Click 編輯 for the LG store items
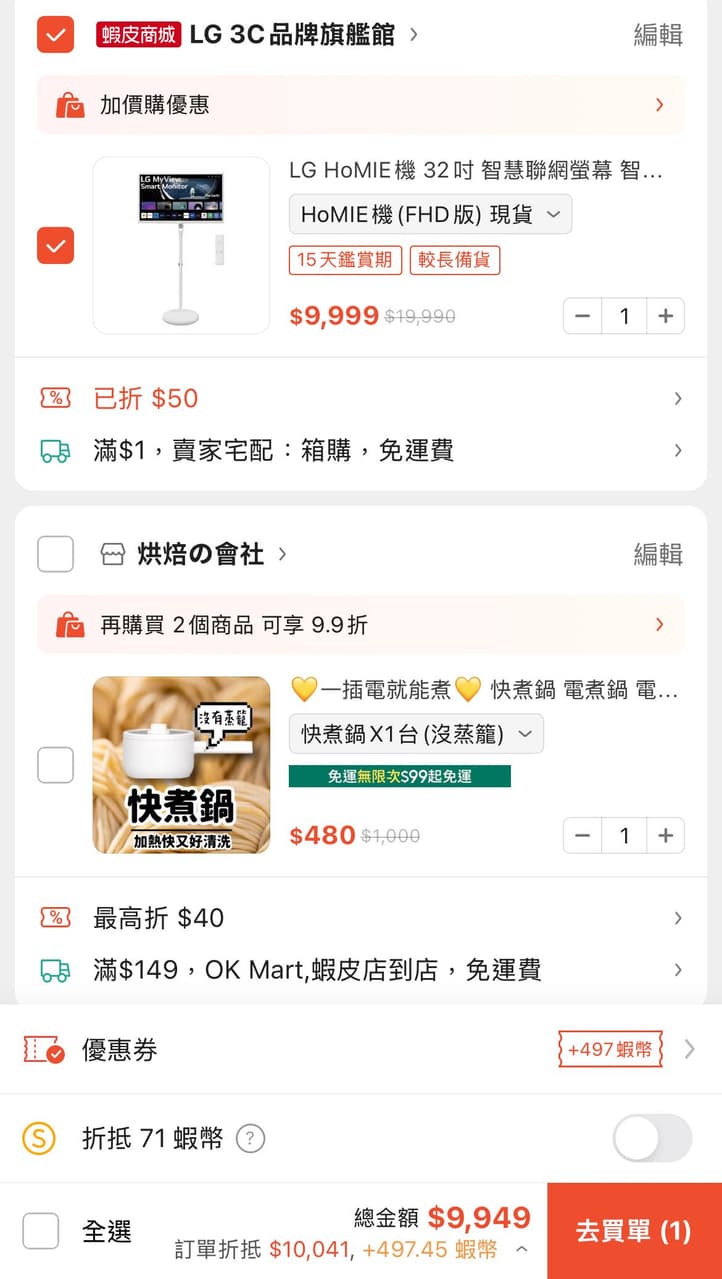This screenshot has width=722, height=1279. 657,34
